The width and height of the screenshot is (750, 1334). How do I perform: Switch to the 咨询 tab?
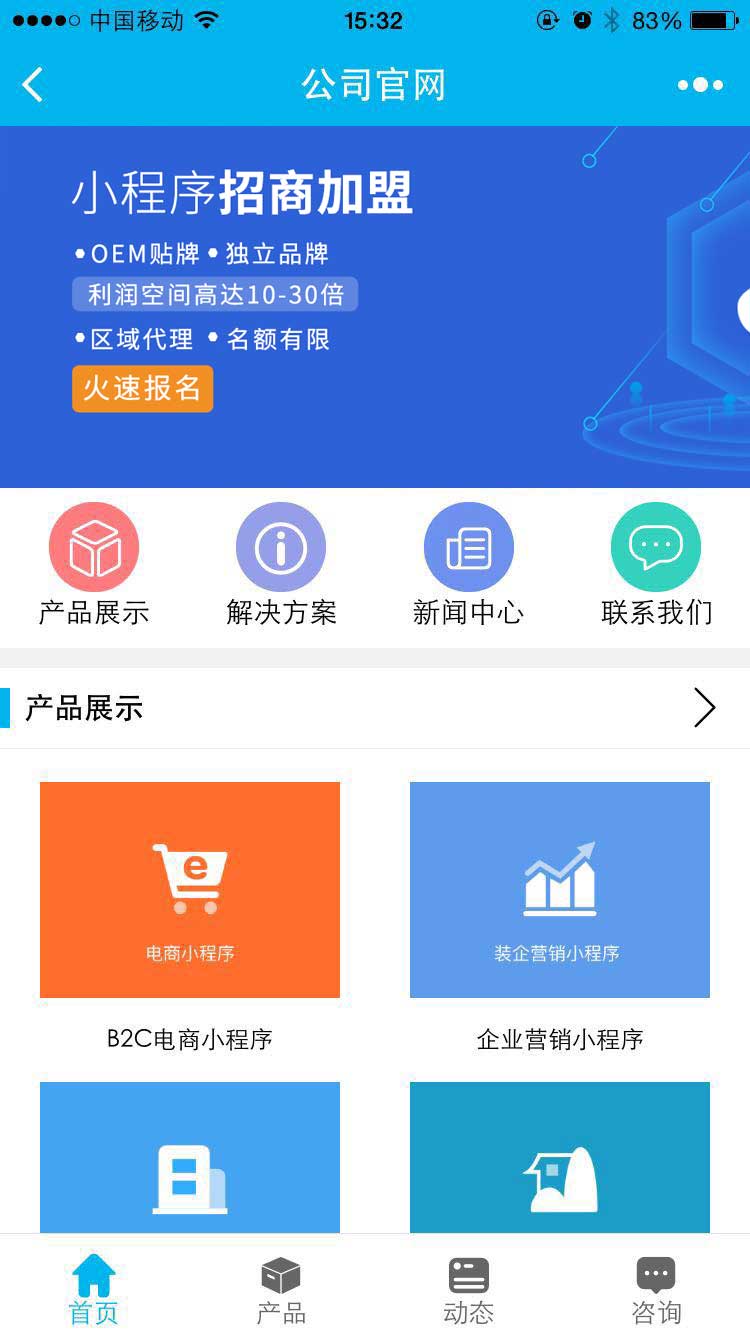tap(656, 1288)
